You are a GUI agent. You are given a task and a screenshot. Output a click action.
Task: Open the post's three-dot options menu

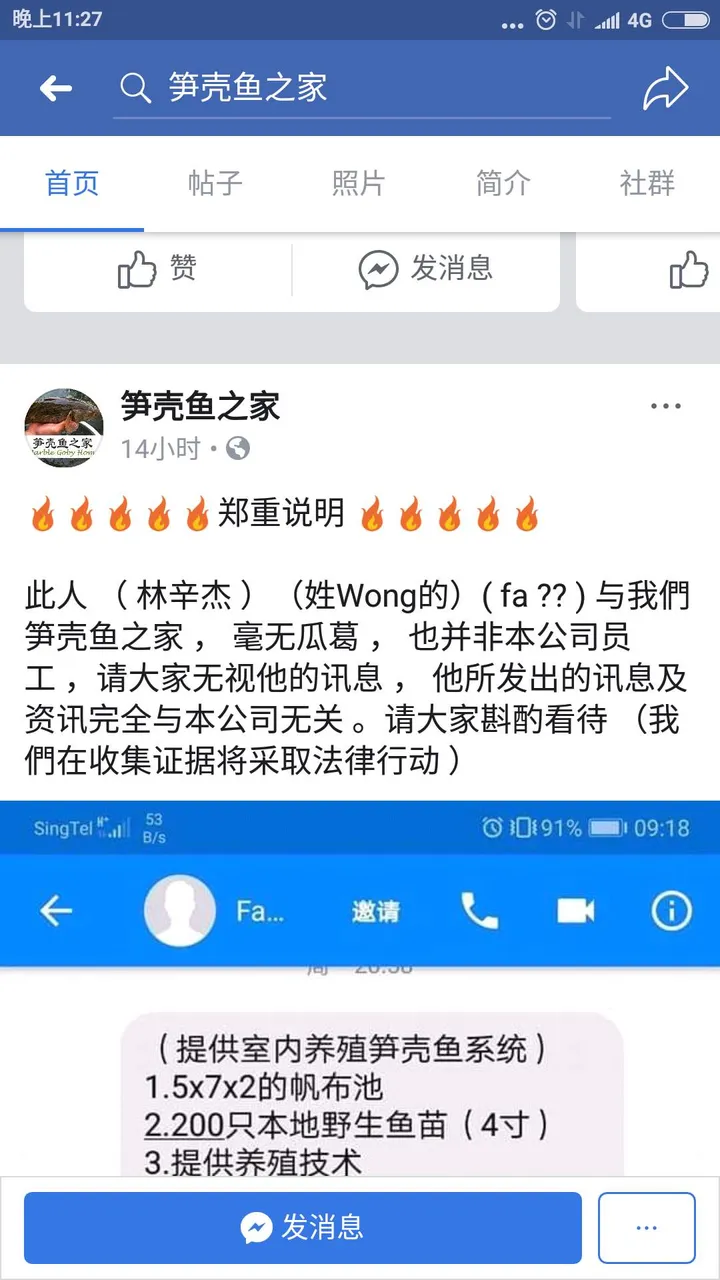point(666,407)
